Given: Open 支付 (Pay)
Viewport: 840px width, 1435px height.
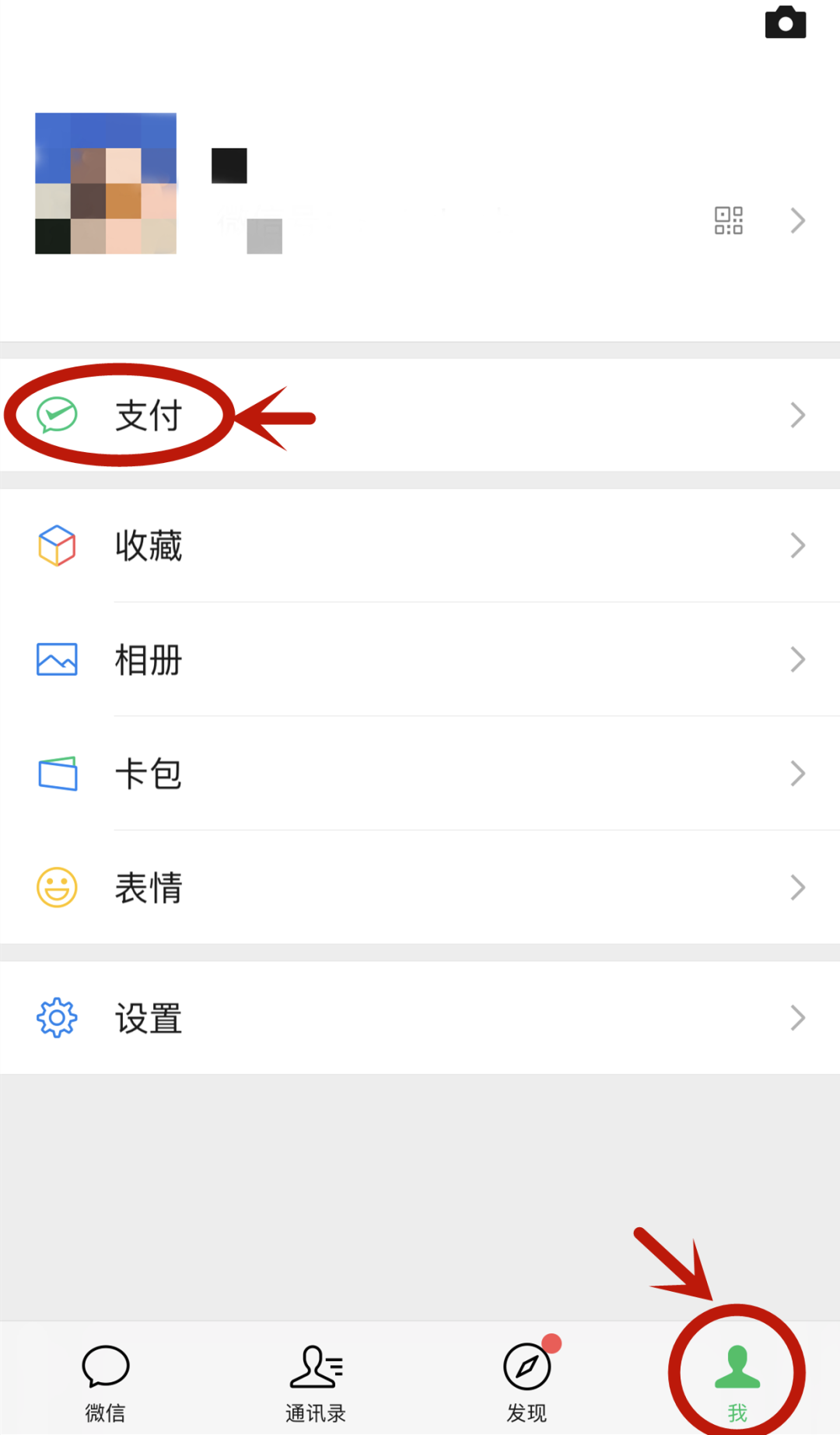Looking at the screenshot, I should pyautogui.click(x=420, y=415).
